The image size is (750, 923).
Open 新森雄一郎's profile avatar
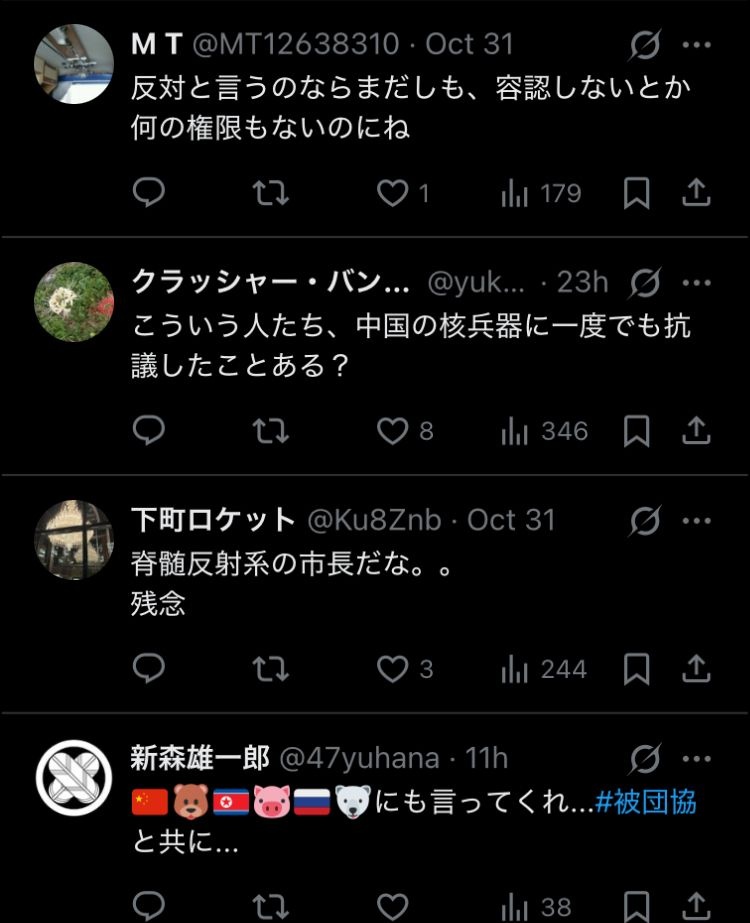point(74,777)
